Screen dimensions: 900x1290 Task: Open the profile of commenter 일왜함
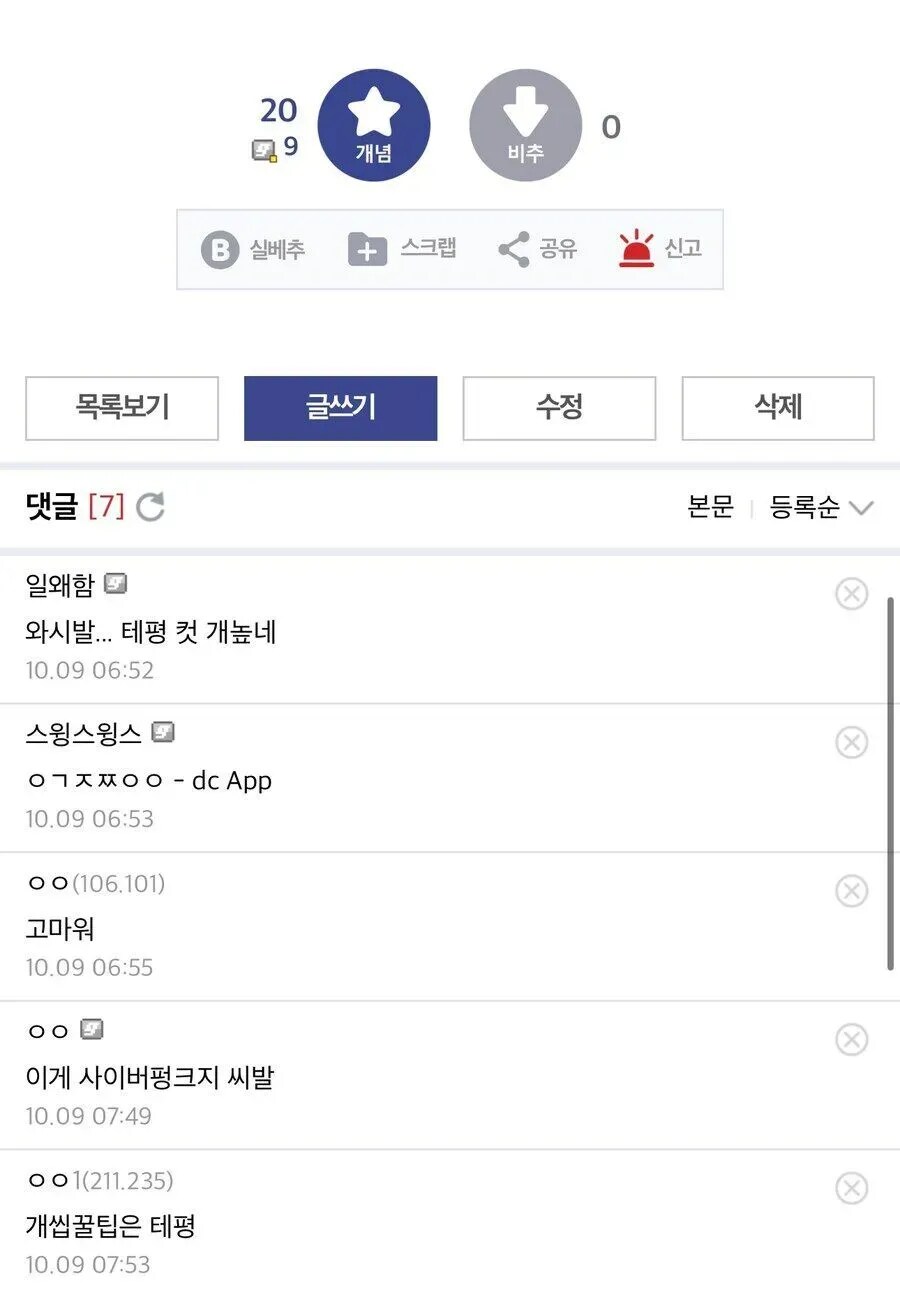pyautogui.click(x=60, y=585)
